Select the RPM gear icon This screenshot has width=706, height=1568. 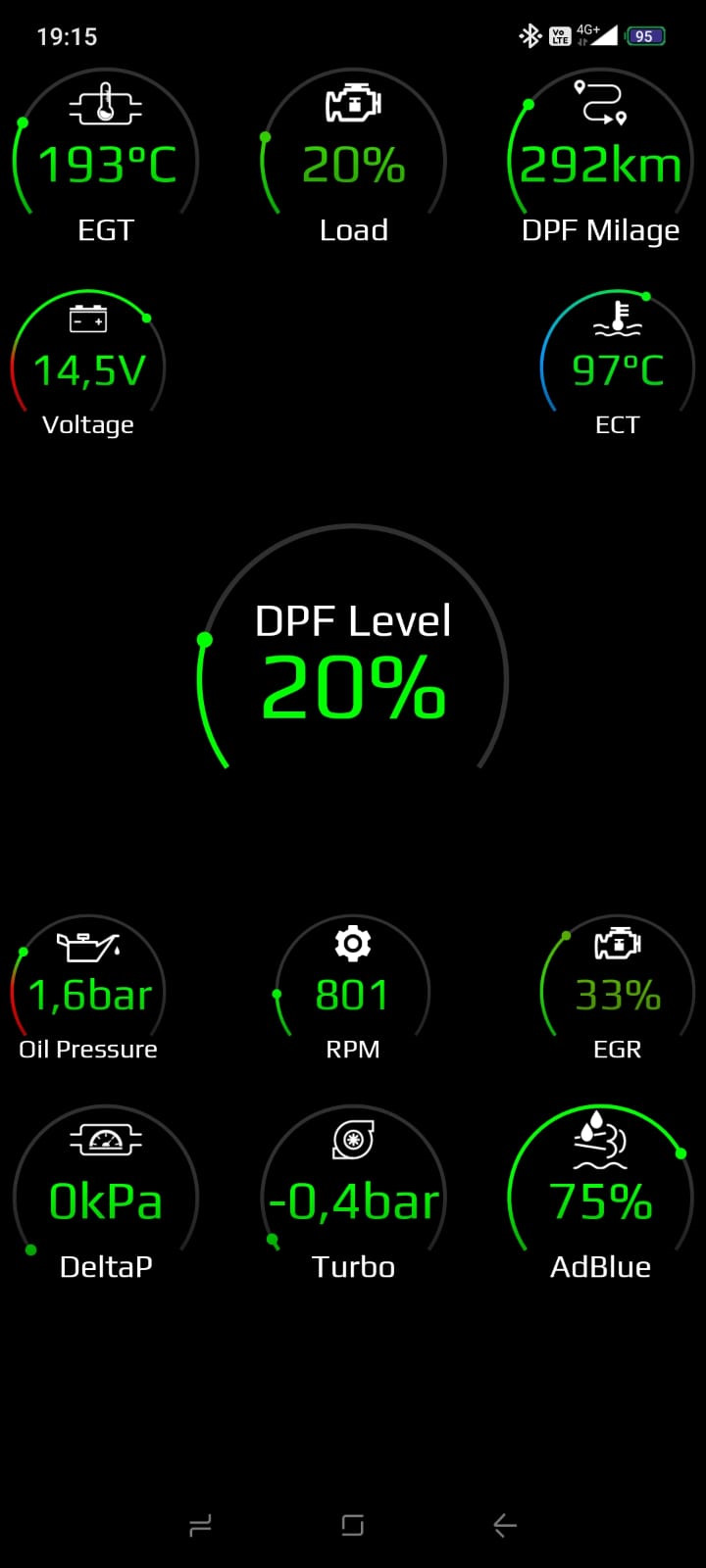pos(352,943)
